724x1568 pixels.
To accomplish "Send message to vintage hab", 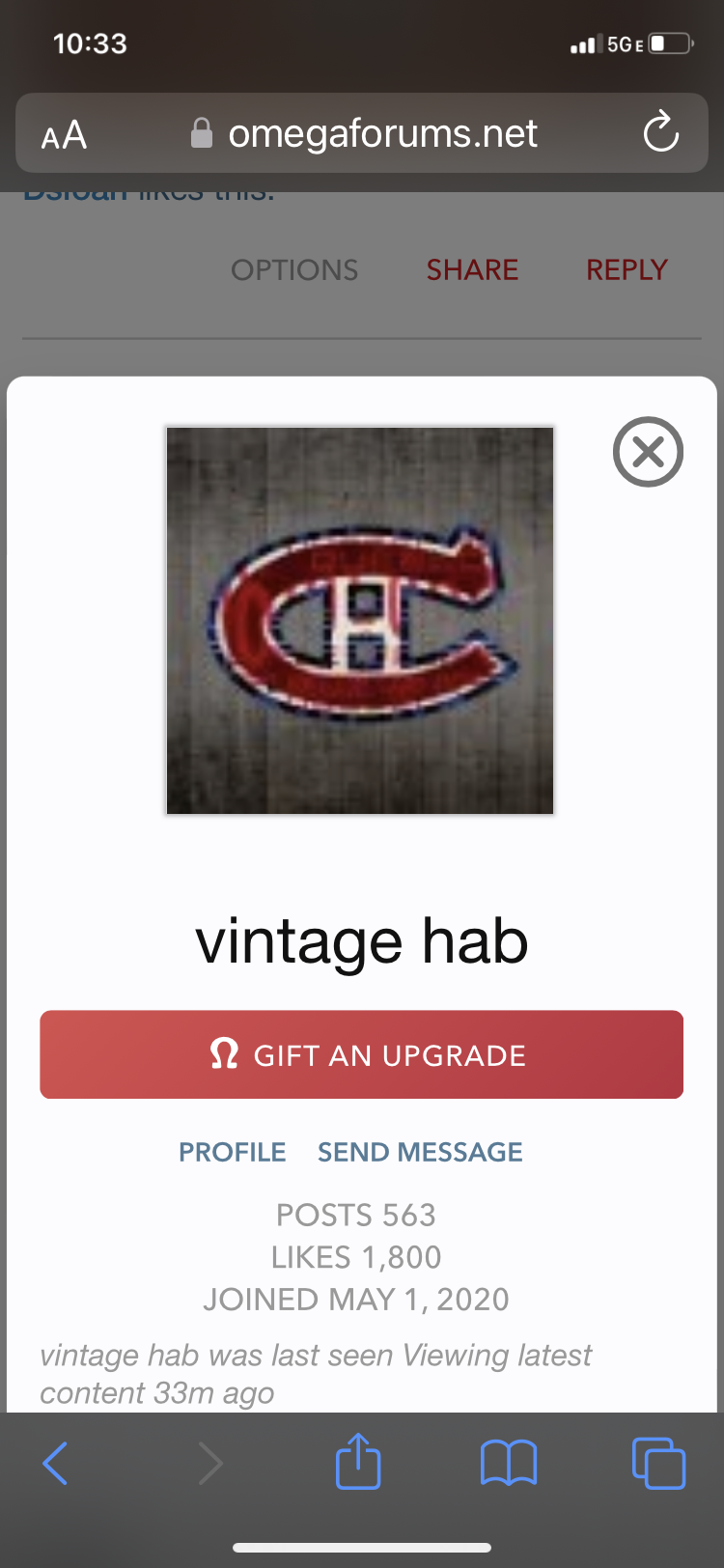I will pyautogui.click(x=420, y=1152).
